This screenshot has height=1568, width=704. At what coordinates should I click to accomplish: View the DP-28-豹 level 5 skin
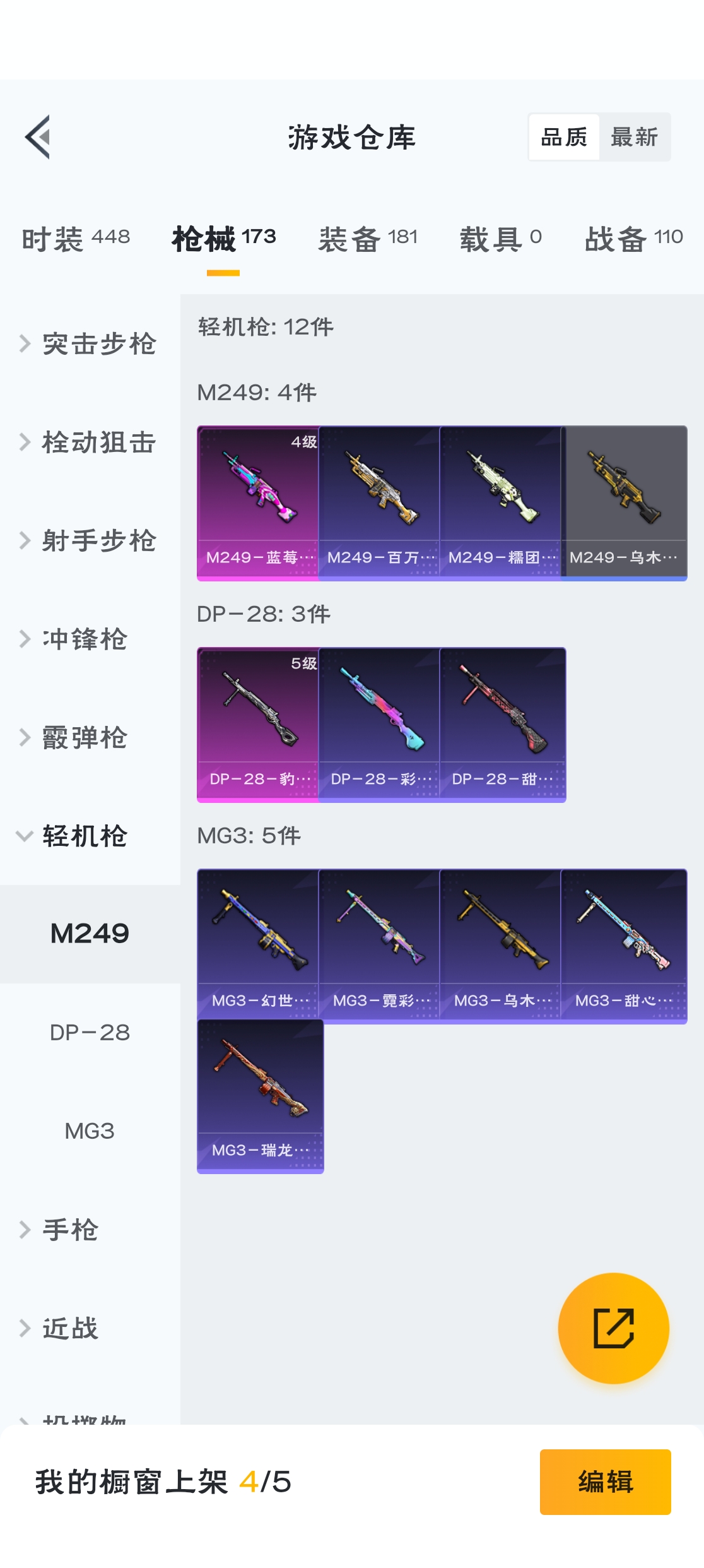point(258,724)
